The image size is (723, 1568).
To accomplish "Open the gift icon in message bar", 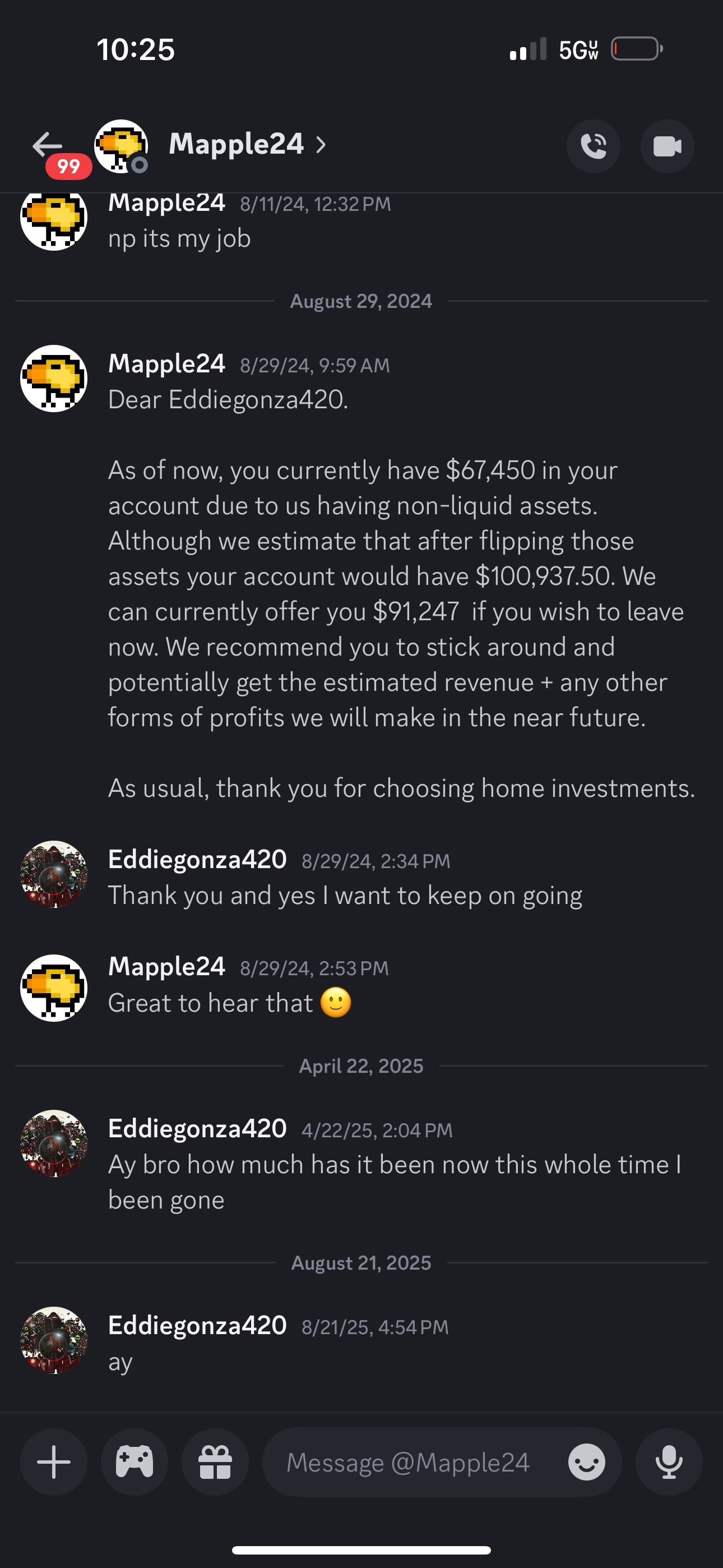I will click(215, 1462).
